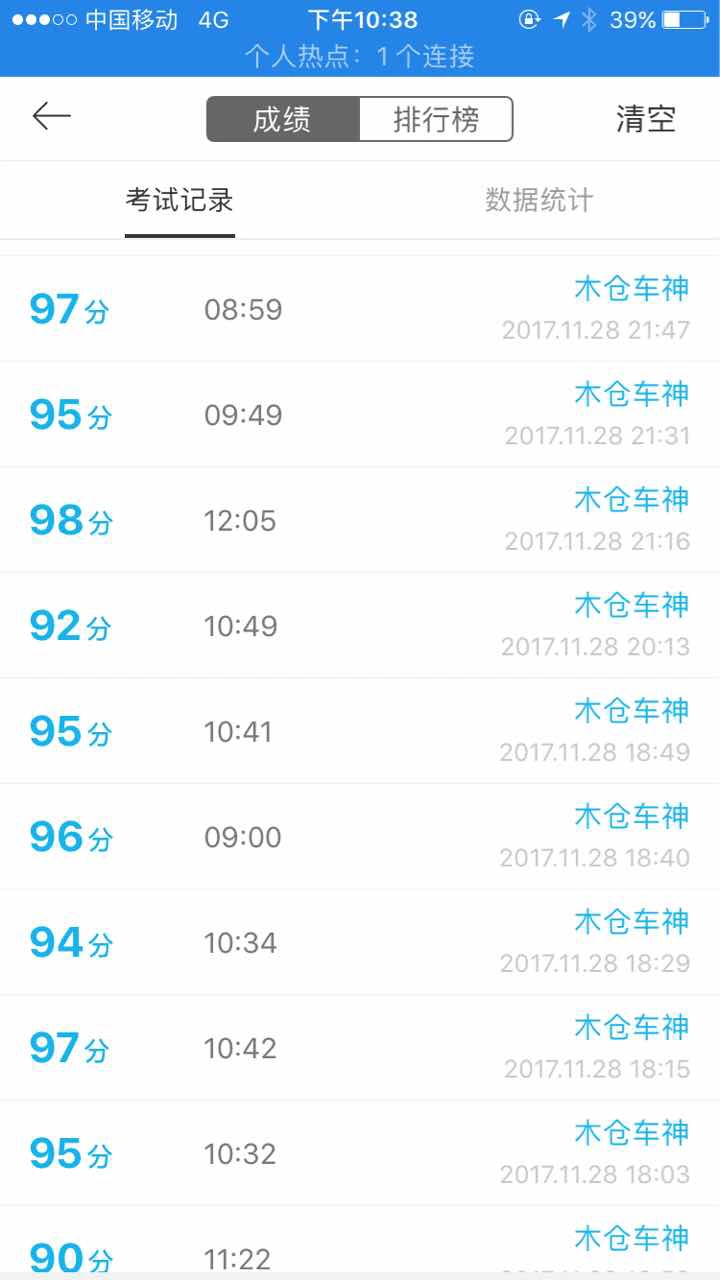
Task: Select the 成绩 segment
Action: pyautogui.click(x=282, y=119)
